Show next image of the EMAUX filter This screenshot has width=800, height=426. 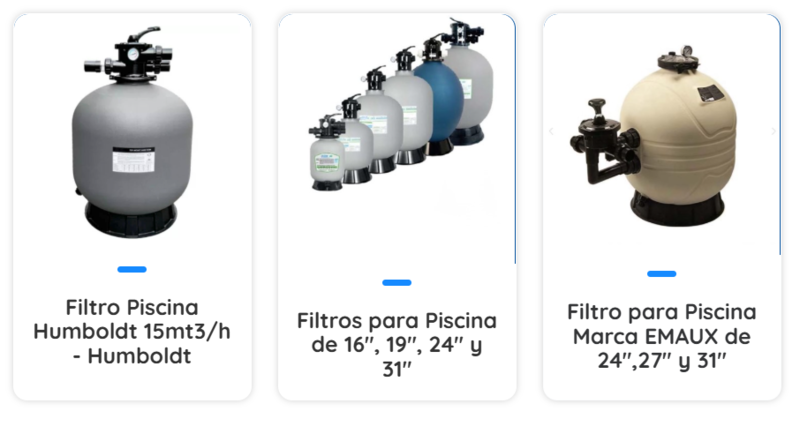(x=772, y=131)
